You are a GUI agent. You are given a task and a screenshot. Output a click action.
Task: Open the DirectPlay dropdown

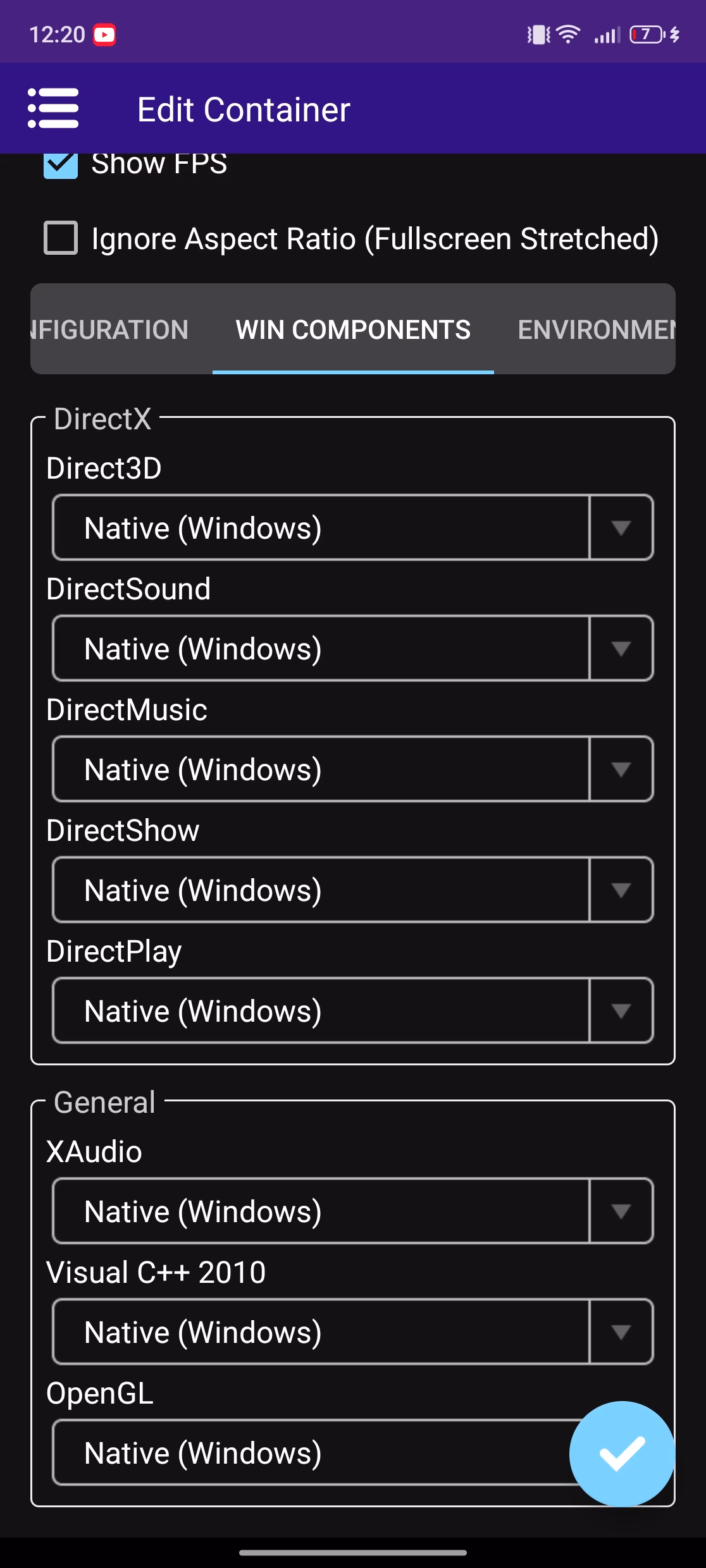(352, 1011)
